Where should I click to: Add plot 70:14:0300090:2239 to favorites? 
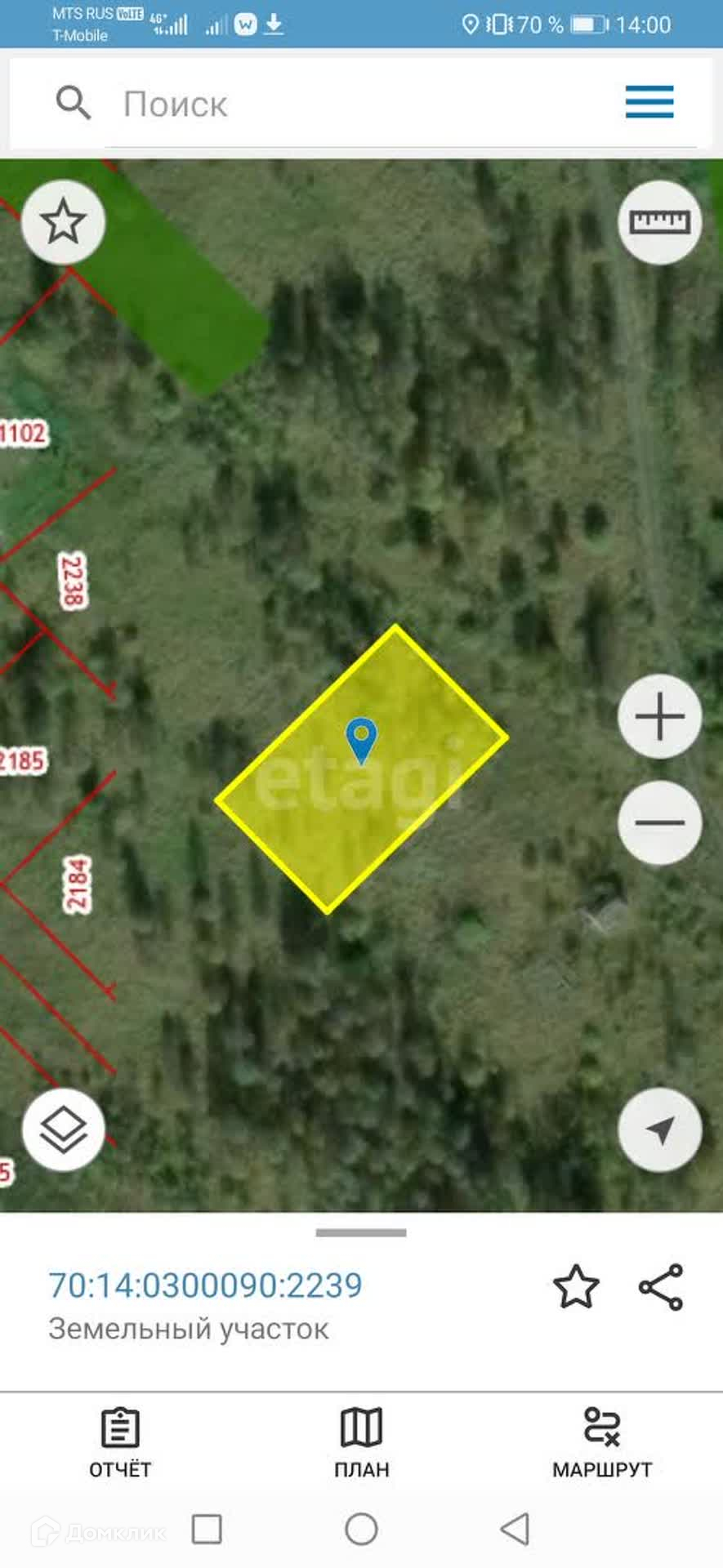coord(576,1287)
